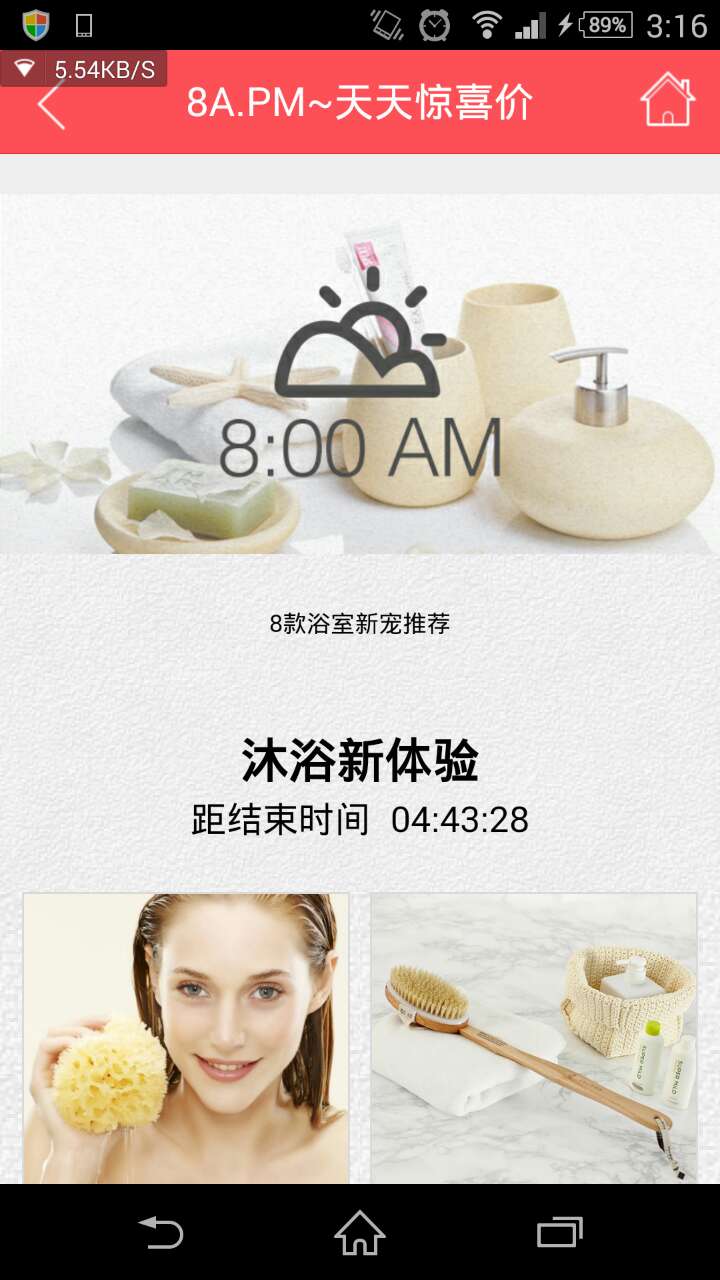Open the product with woman holding sponge

click(x=186, y=1038)
